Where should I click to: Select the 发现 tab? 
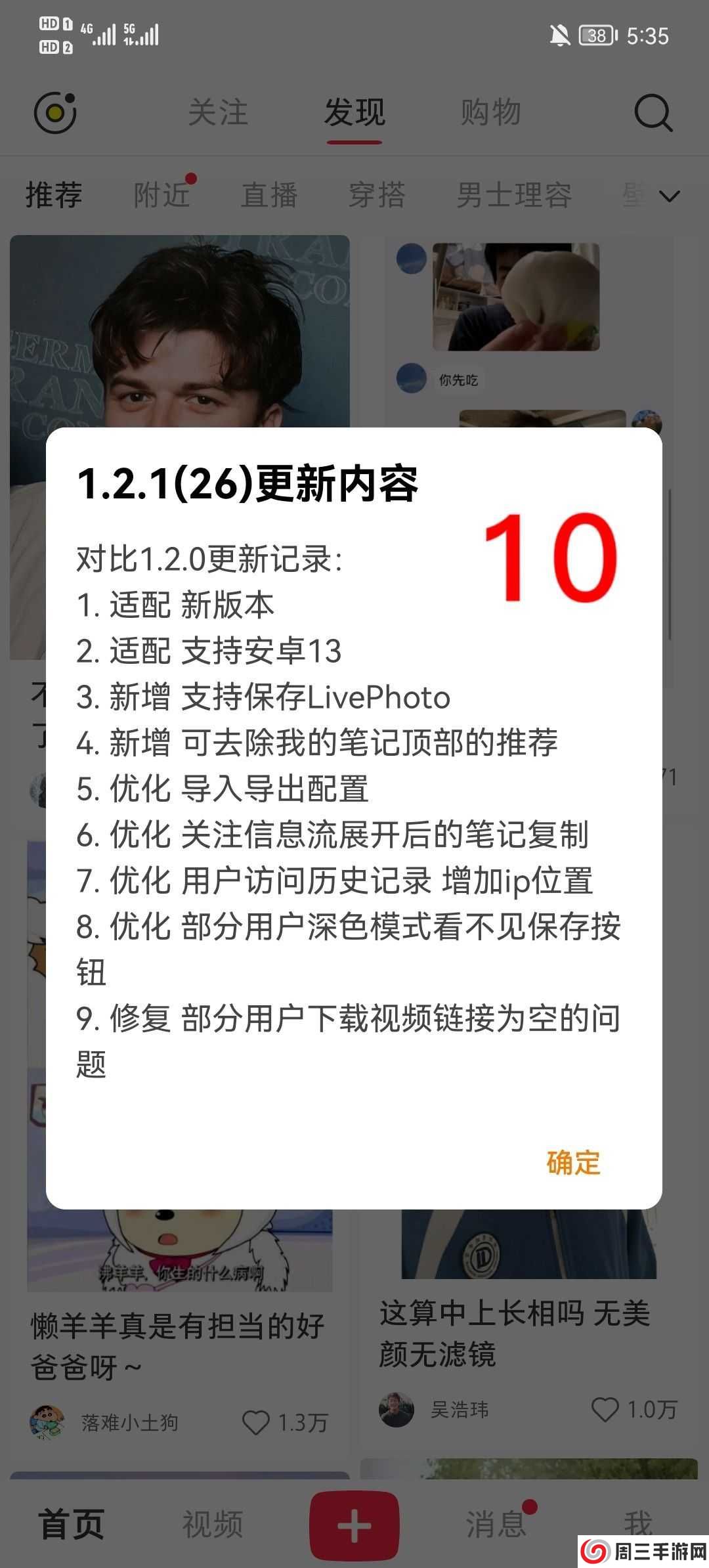[x=354, y=113]
